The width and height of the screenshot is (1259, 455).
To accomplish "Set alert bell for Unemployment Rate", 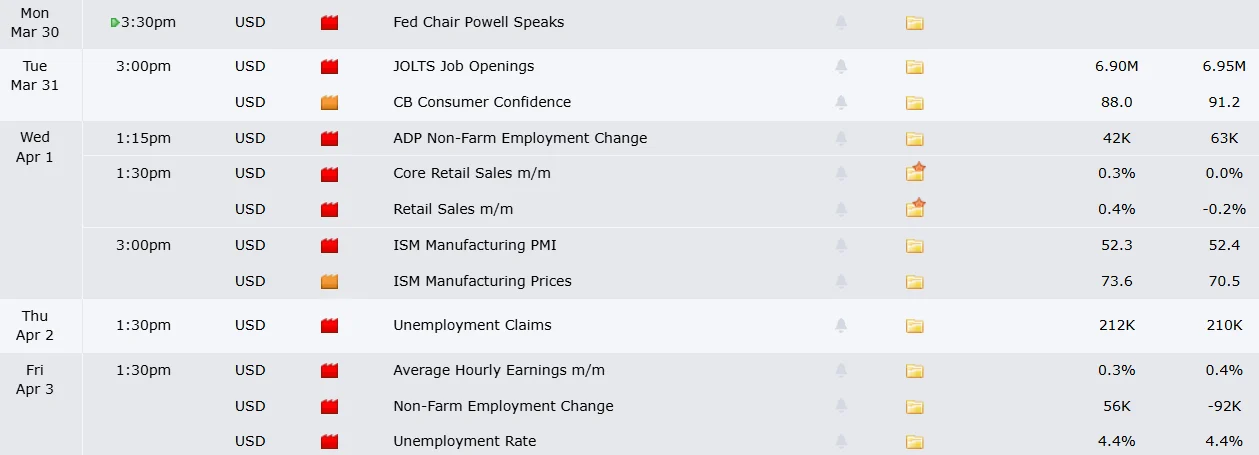I will [x=841, y=441].
